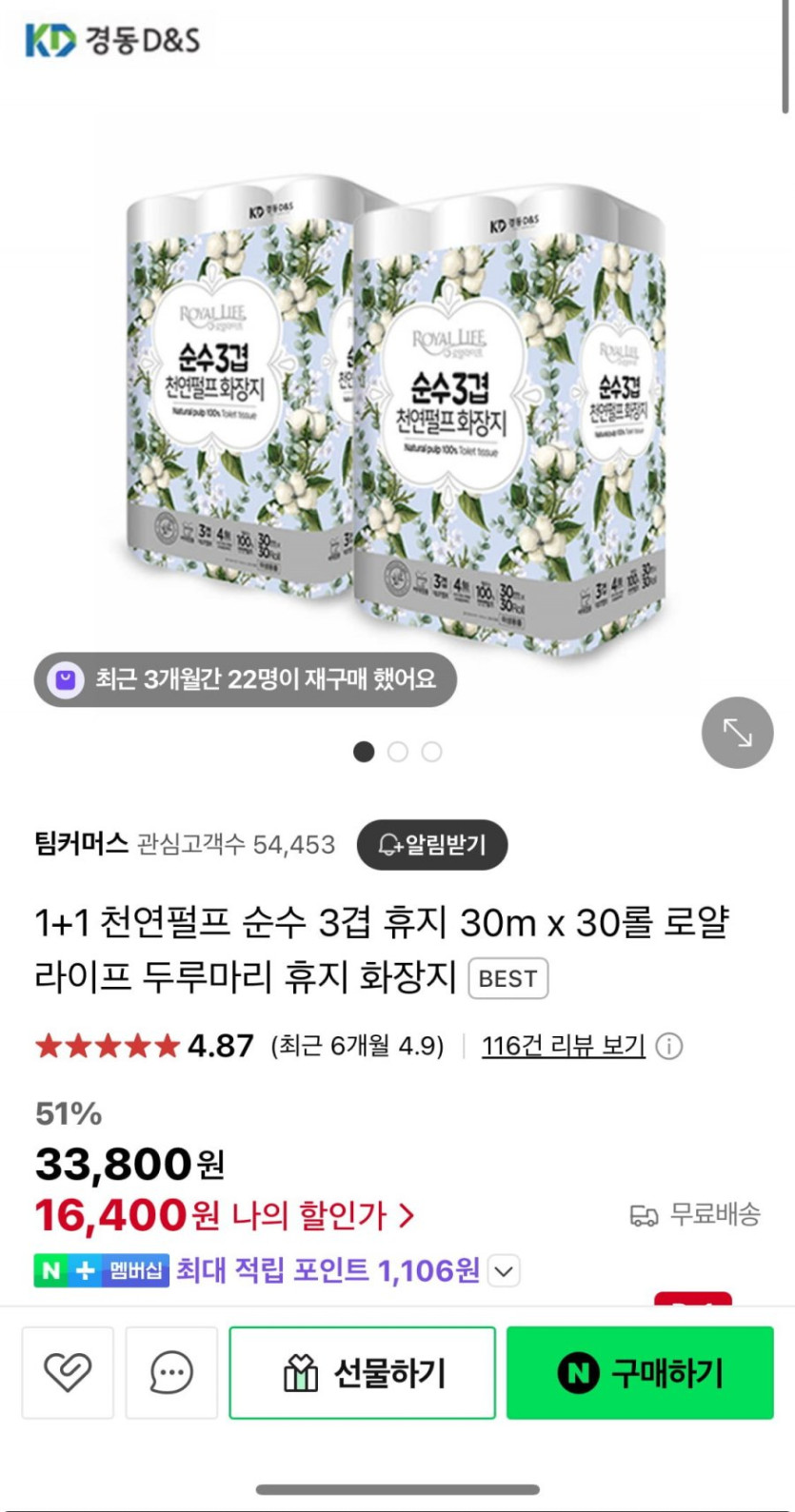Tap the 알림받기 notification button

[x=432, y=844]
